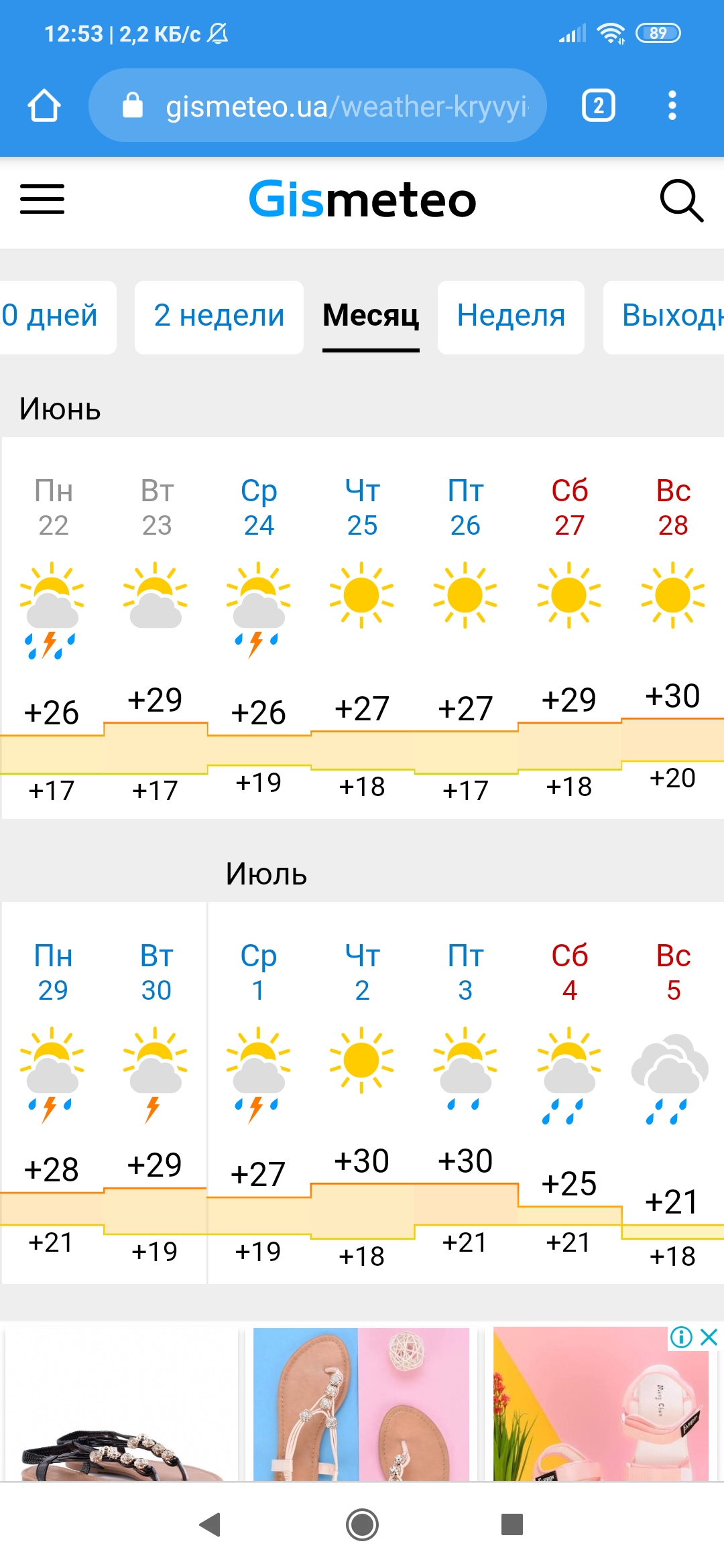Select the Месяц tab
Image resolution: width=724 pixels, height=1568 pixels.
(x=371, y=316)
